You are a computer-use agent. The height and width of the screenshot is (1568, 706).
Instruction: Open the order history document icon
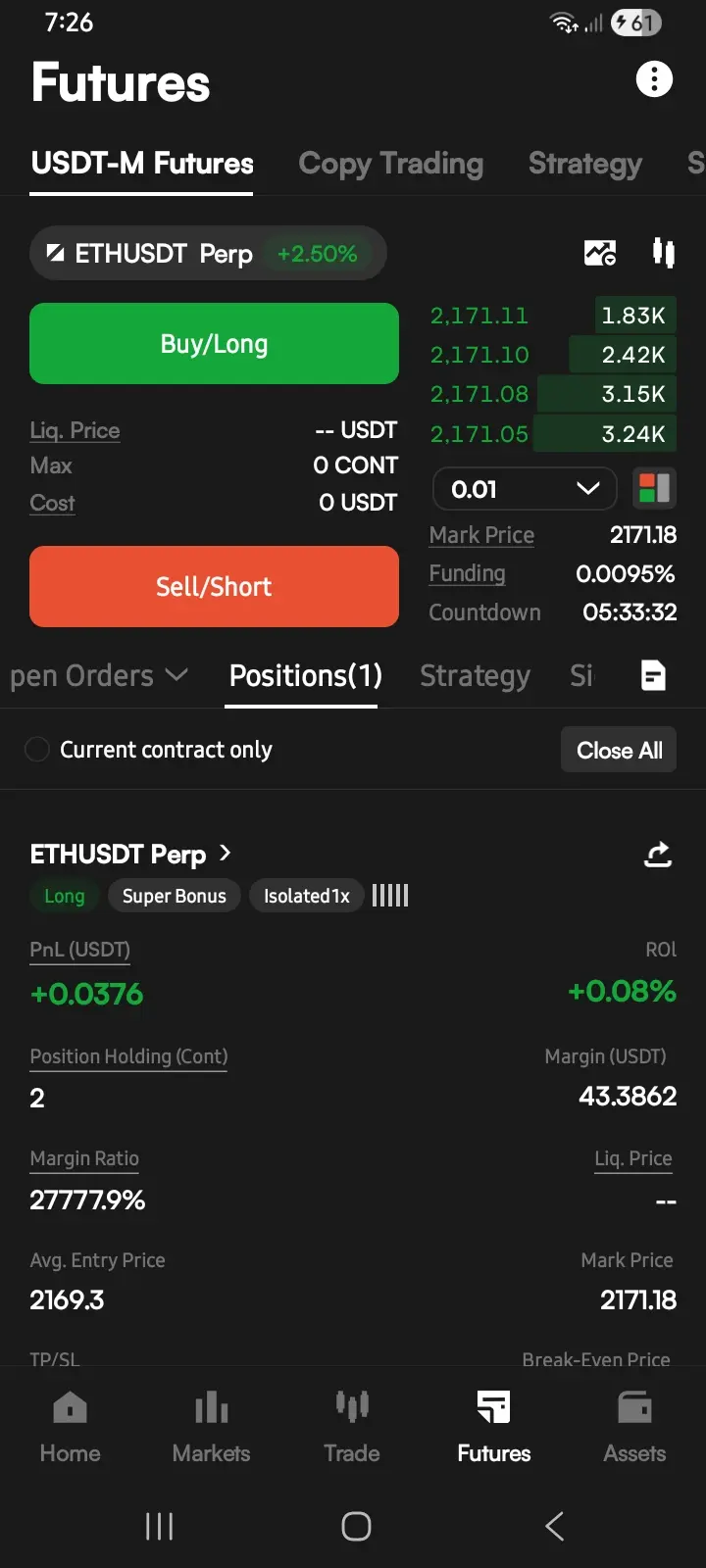(653, 675)
